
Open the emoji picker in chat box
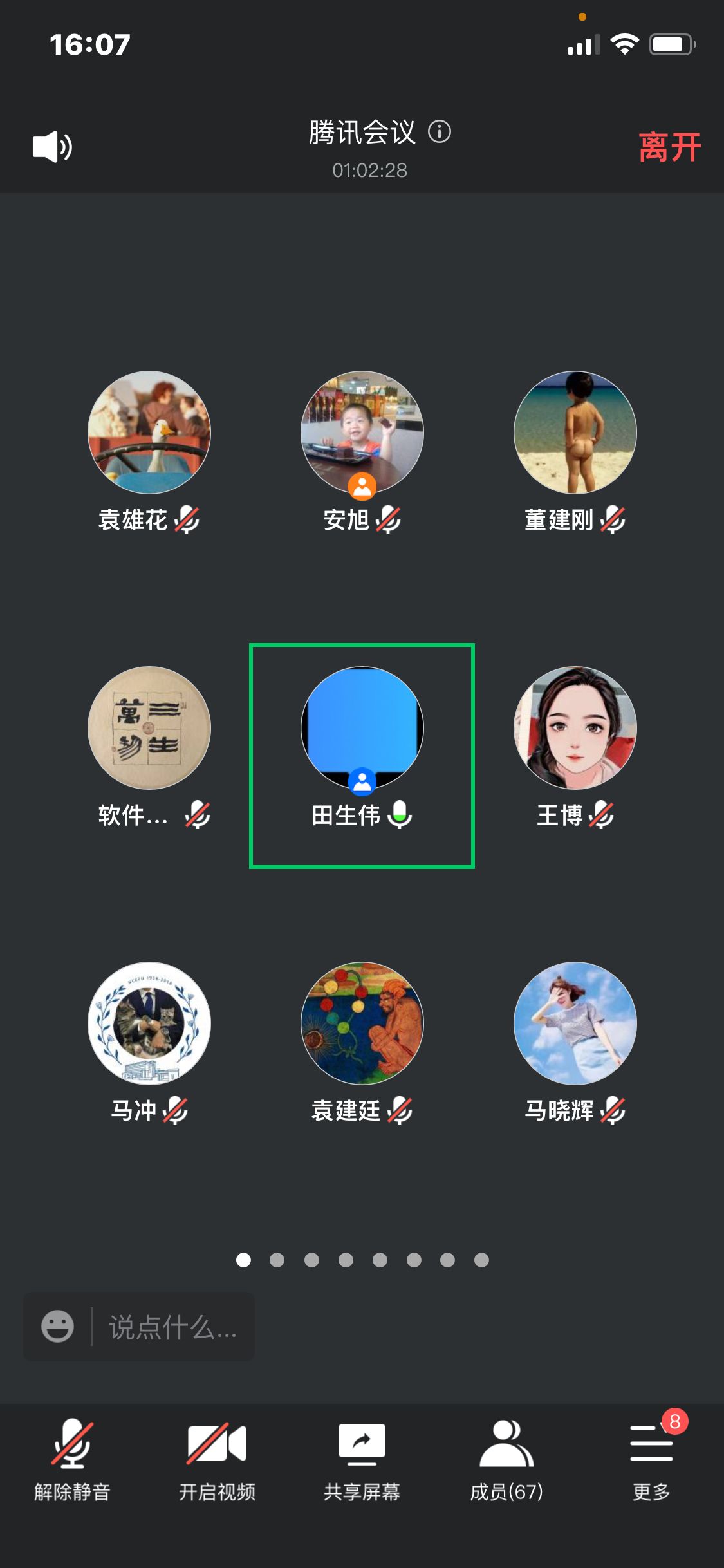point(57,1327)
